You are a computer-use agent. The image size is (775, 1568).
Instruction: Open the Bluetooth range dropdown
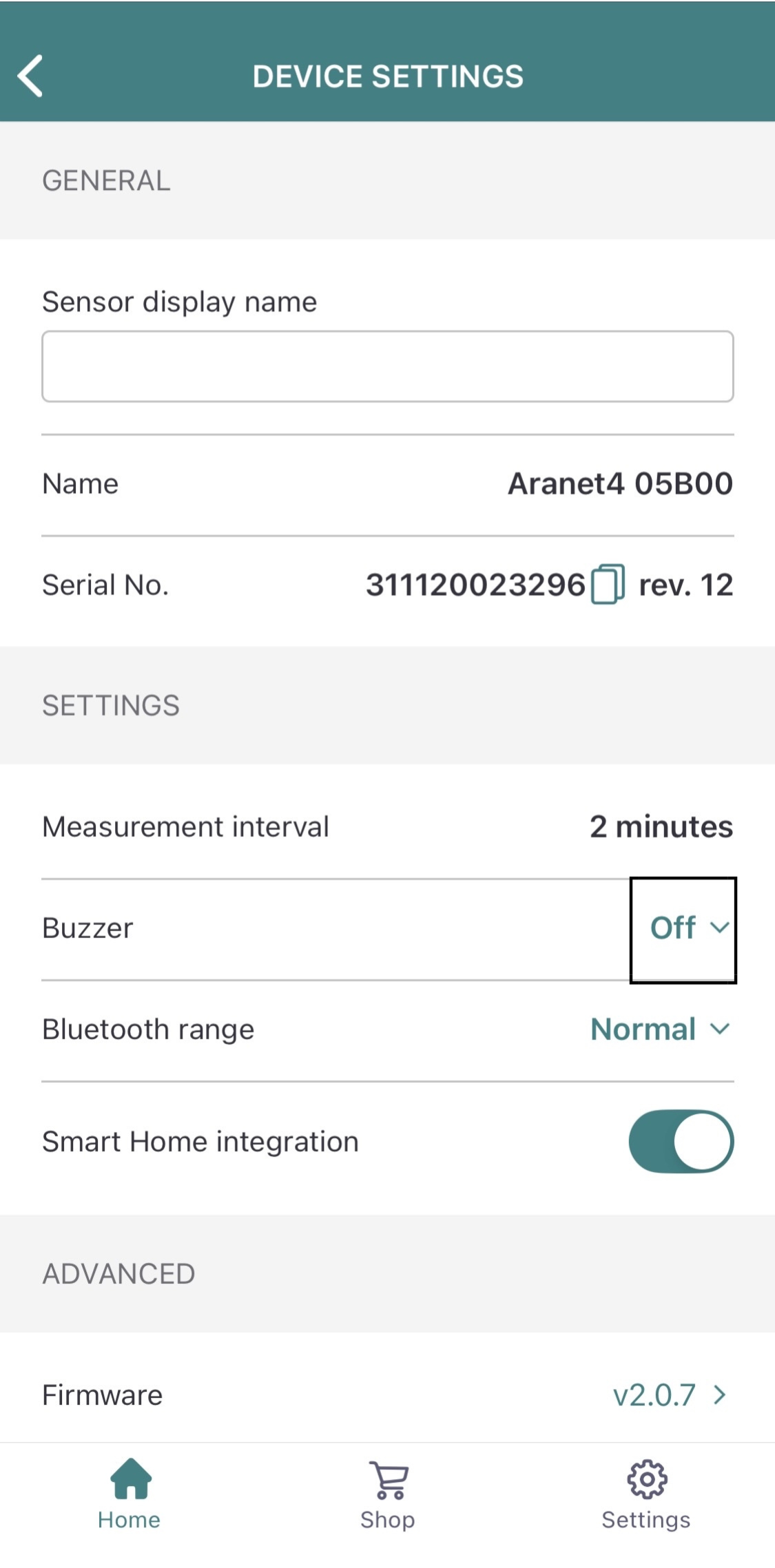tap(660, 1029)
